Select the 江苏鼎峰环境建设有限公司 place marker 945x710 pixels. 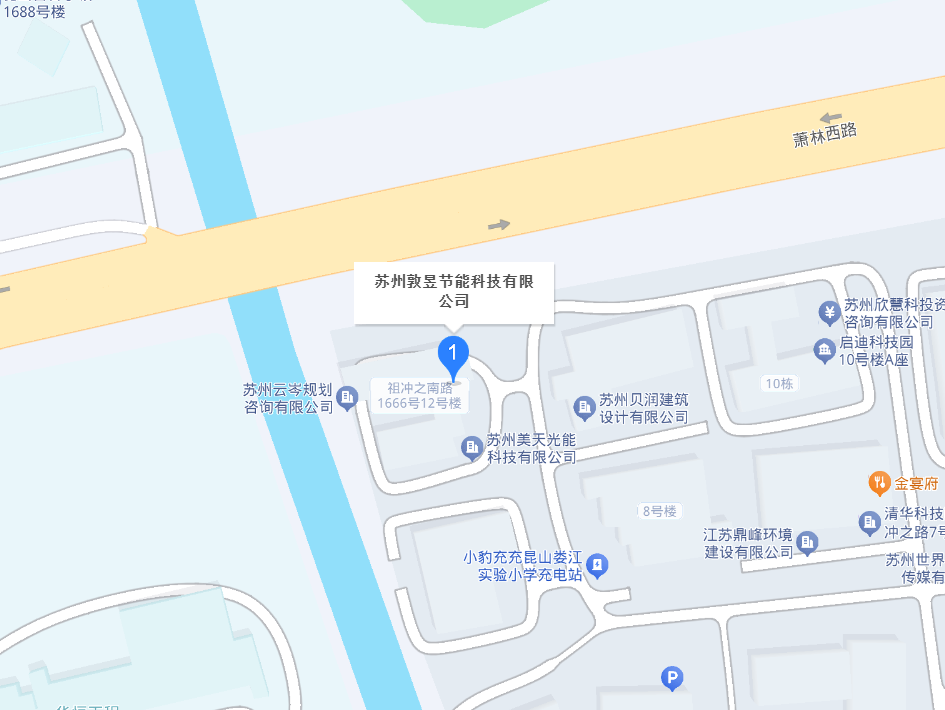point(807,542)
